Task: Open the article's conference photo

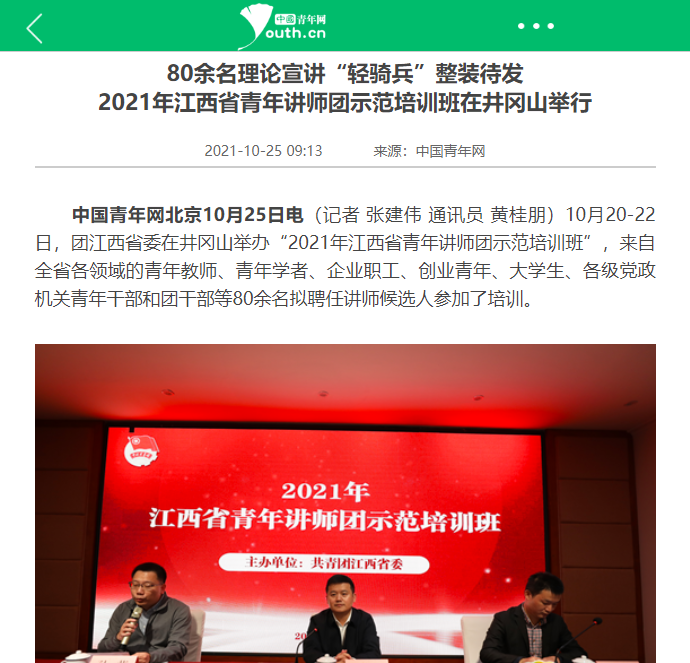Action: (x=345, y=503)
